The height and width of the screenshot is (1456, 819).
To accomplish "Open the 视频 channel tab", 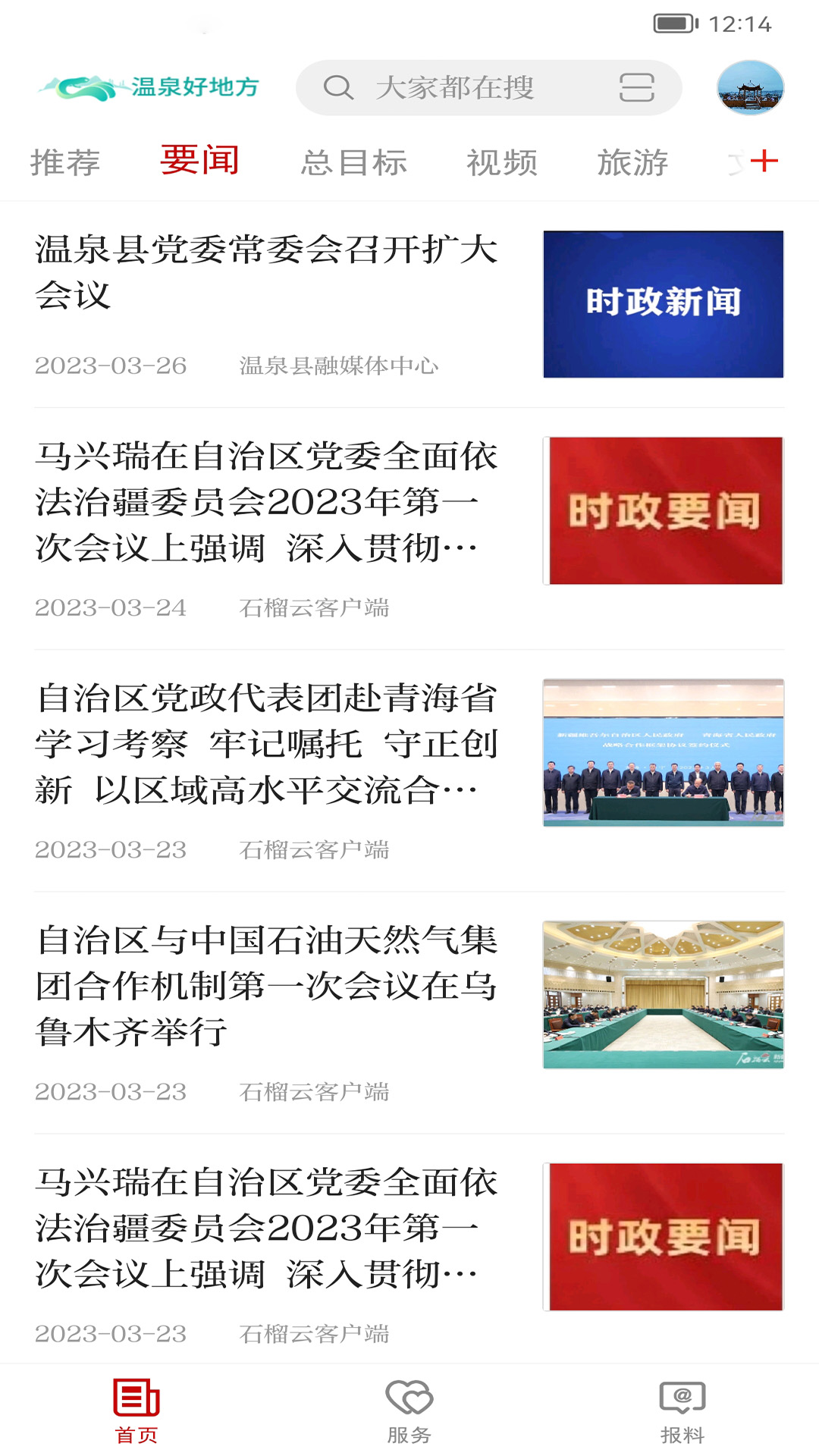I will click(x=503, y=162).
